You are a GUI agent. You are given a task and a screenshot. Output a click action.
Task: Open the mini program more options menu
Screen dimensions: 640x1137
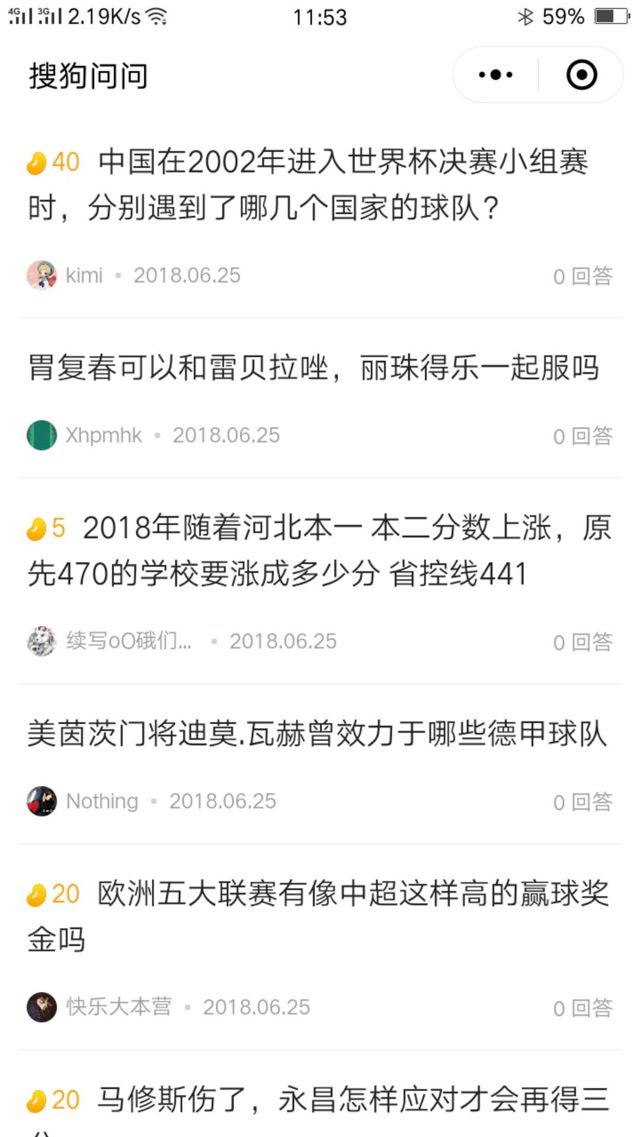(496, 75)
